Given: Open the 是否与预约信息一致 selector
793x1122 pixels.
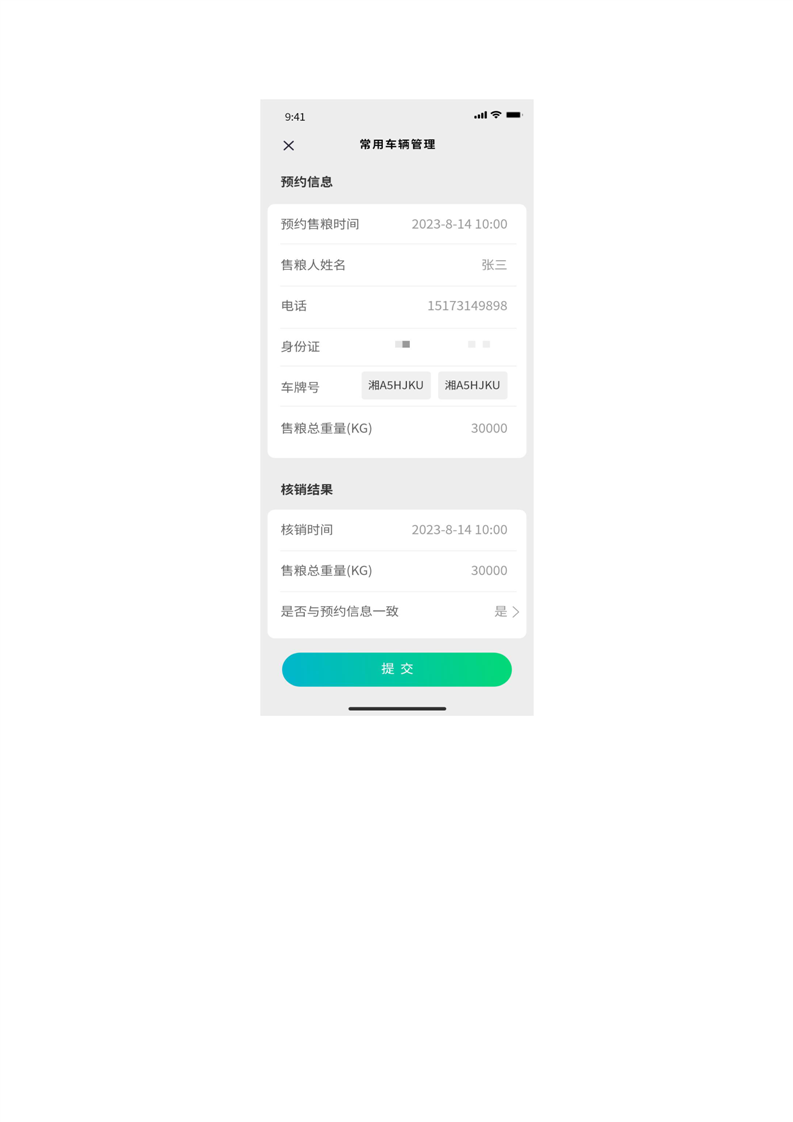Looking at the screenshot, I should (507, 611).
